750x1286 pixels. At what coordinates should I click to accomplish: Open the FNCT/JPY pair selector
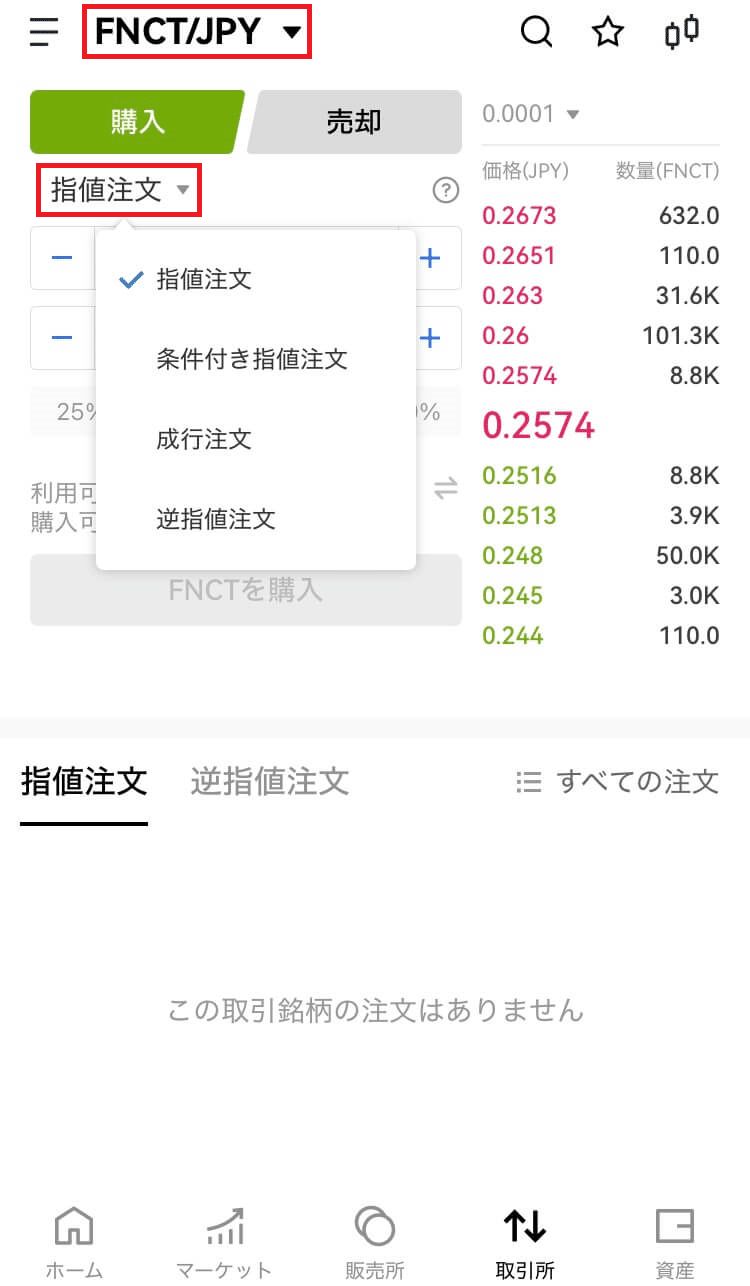[197, 32]
